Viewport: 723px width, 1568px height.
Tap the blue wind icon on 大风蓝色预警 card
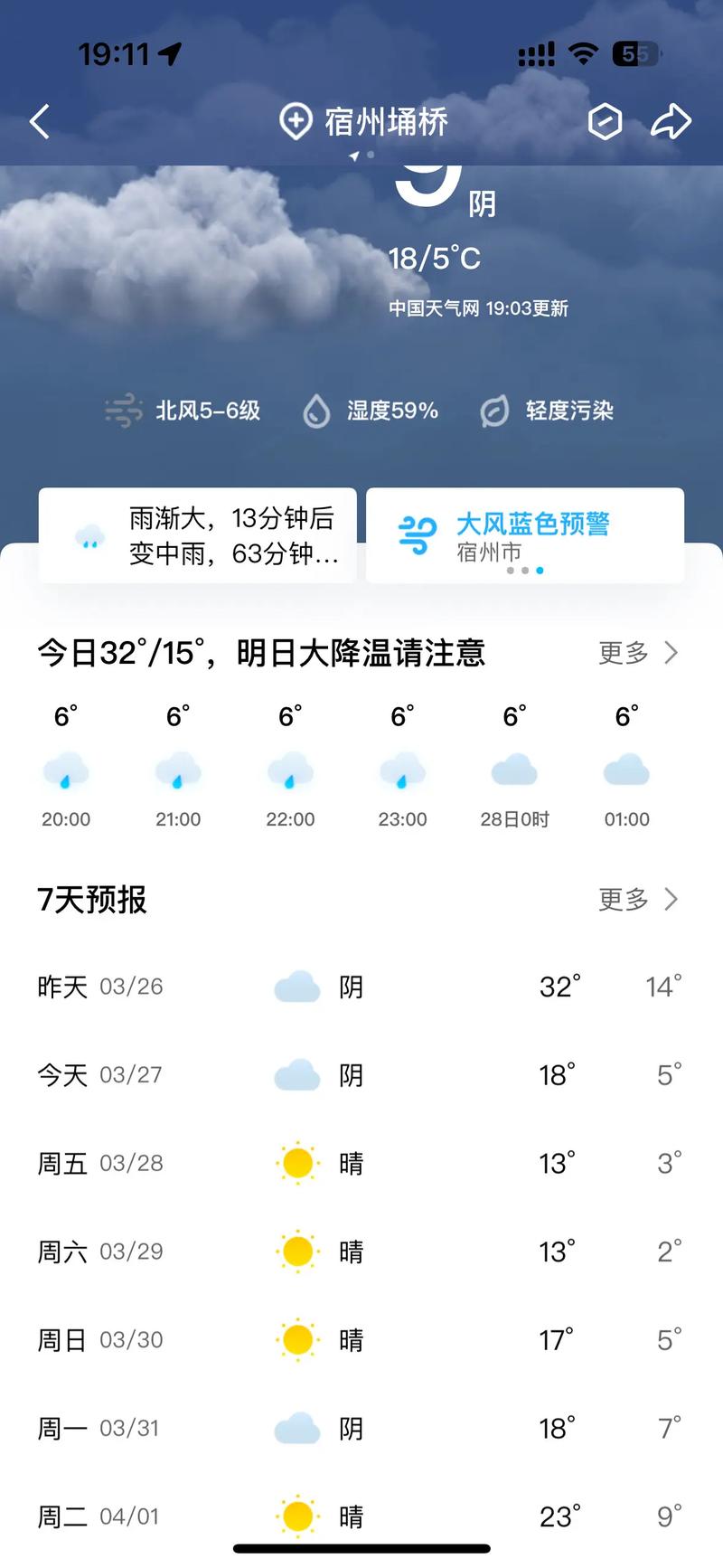point(415,534)
